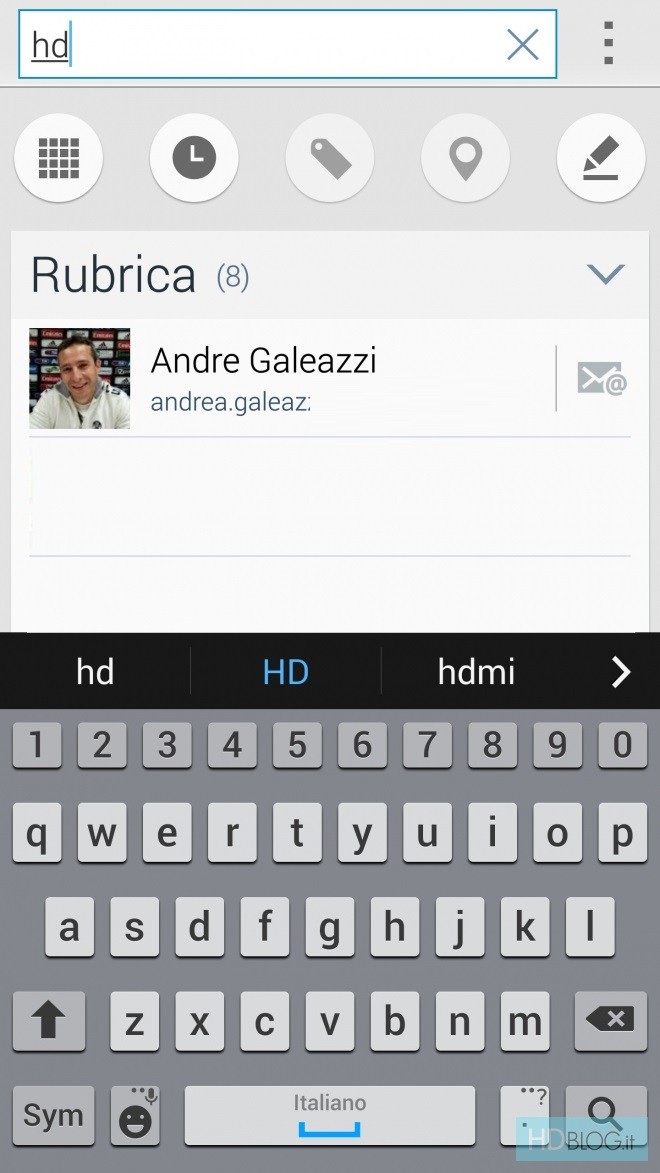Screen dimensions: 660x1173
Task: Tap the keyboard's magnifier search key
Action: pos(603,1113)
